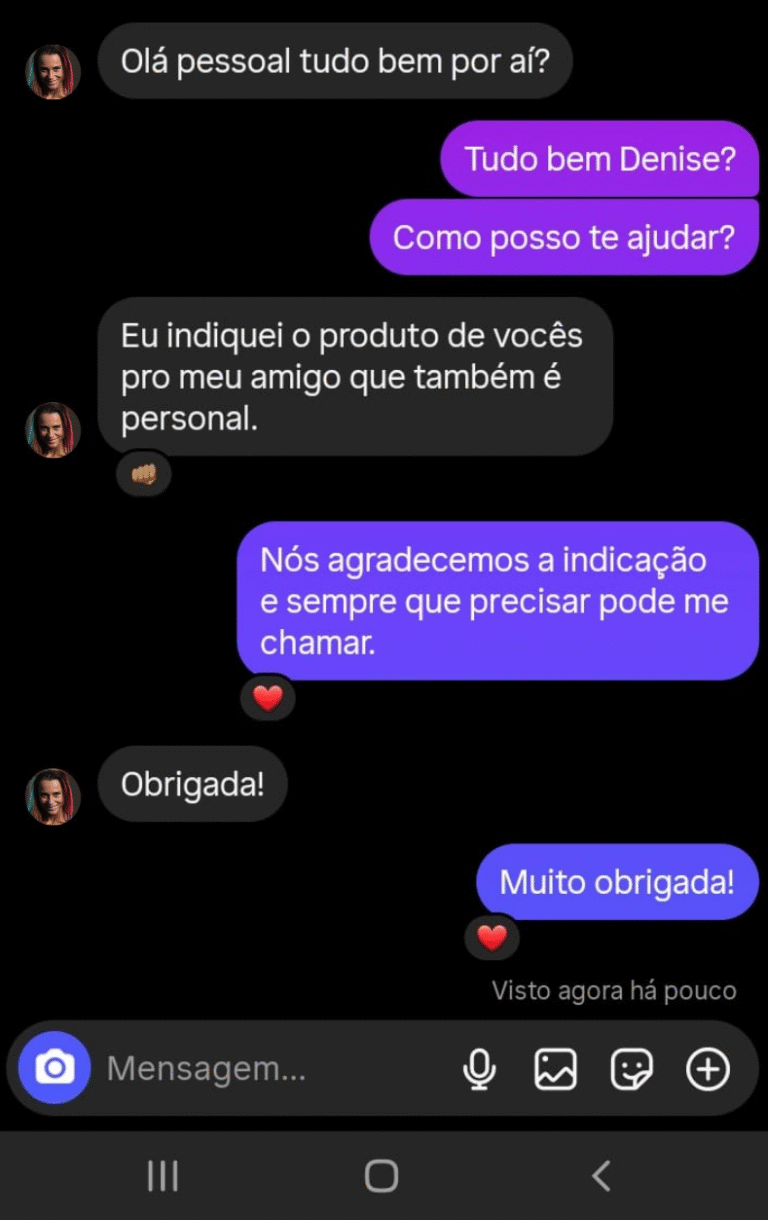The width and height of the screenshot is (768, 1220).
Task: Select the microphone to record a voice message
Action: 480,1068
